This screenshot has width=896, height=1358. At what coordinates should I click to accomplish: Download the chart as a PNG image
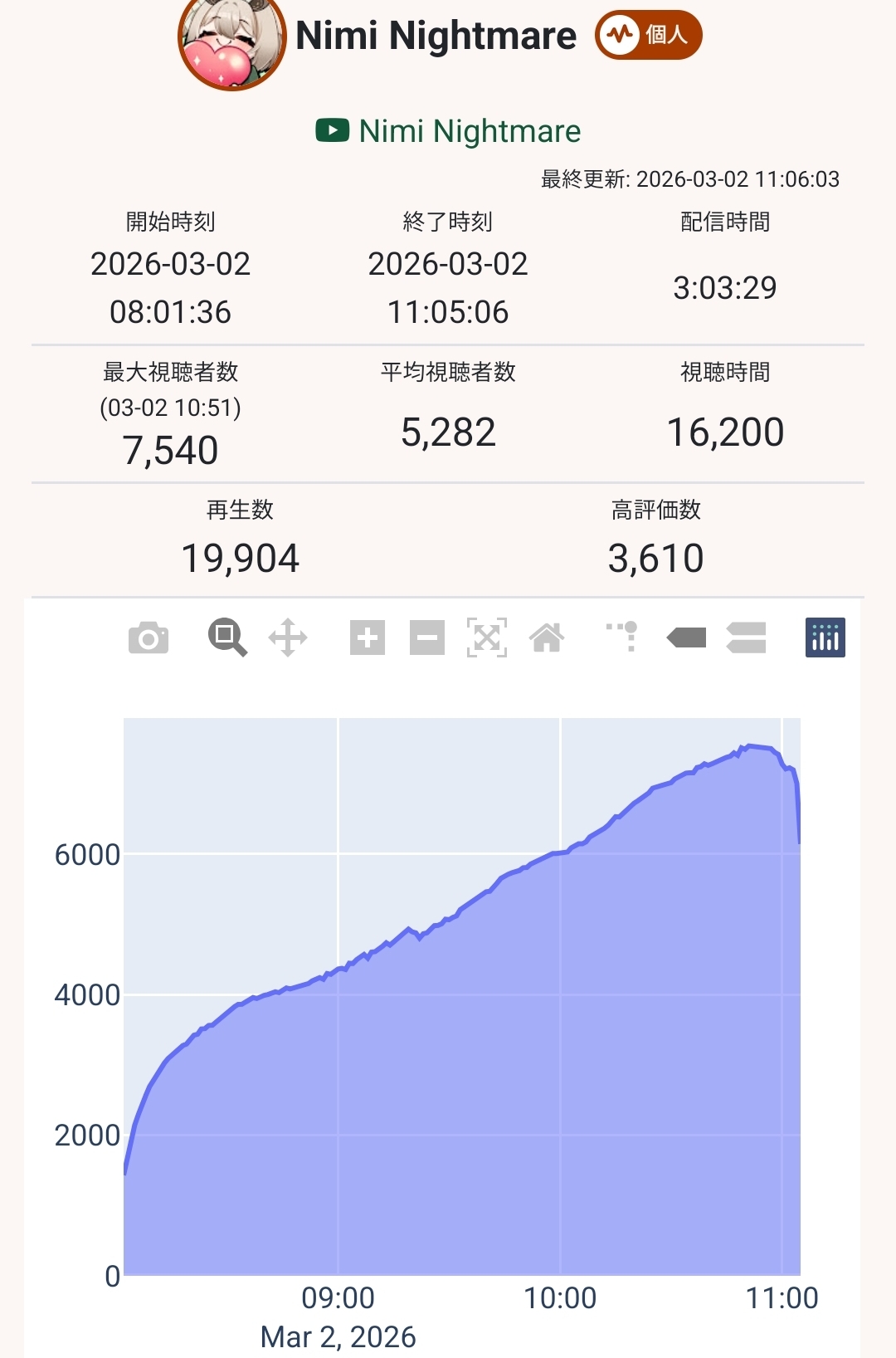click(x=149, y=638)
